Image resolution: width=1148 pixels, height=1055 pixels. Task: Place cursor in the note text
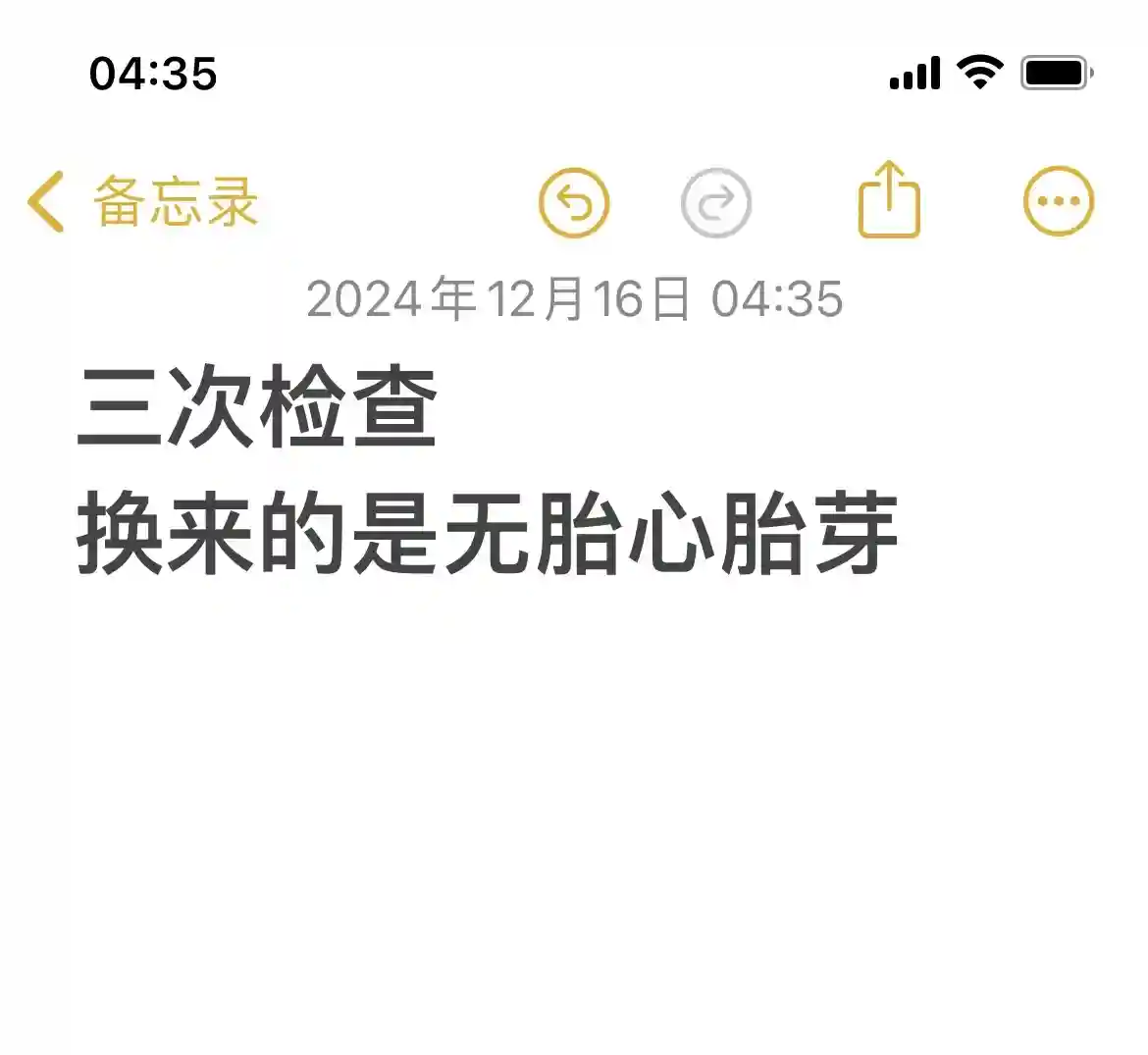487,536
